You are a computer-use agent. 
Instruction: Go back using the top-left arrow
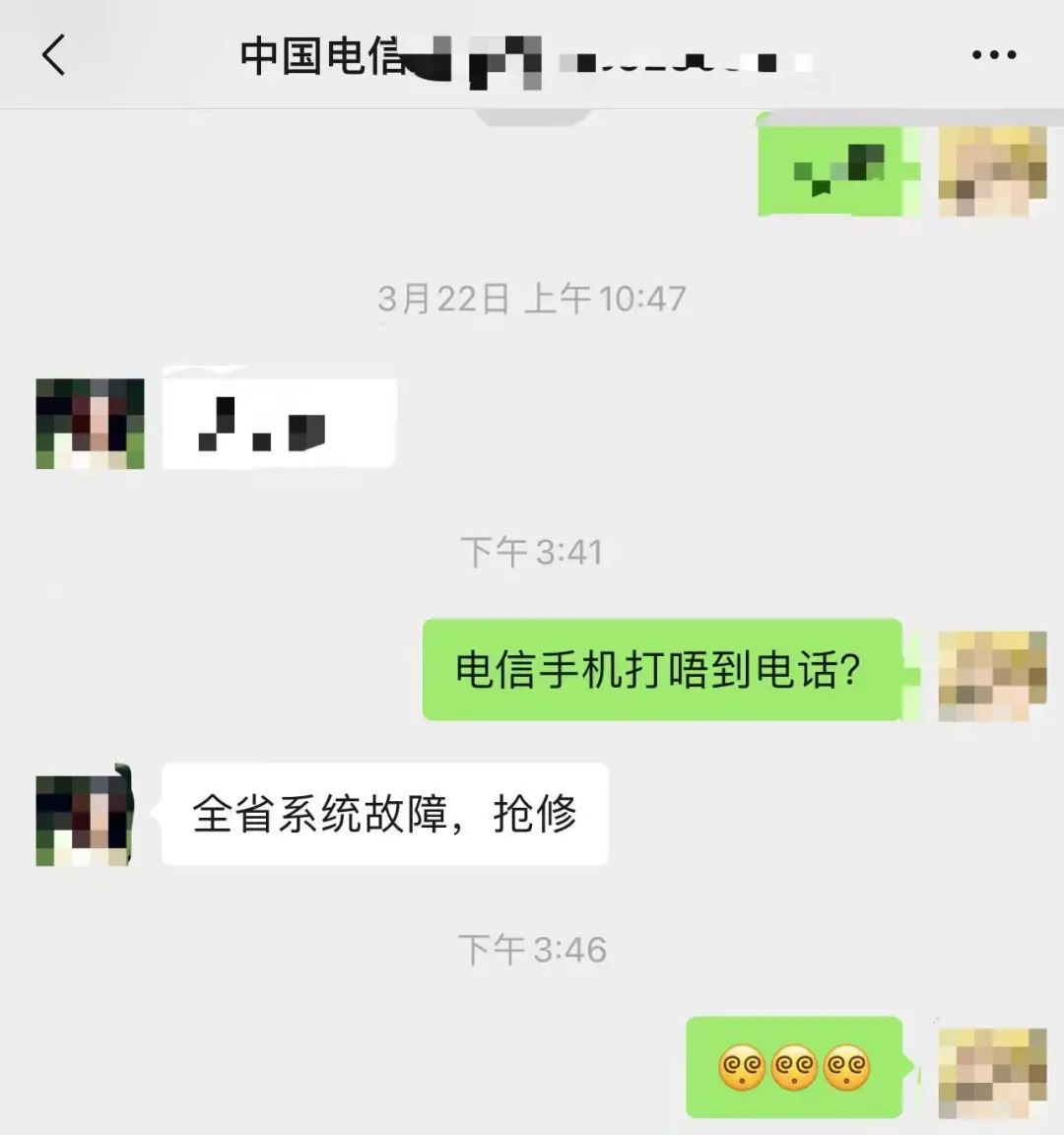(54, 55)
